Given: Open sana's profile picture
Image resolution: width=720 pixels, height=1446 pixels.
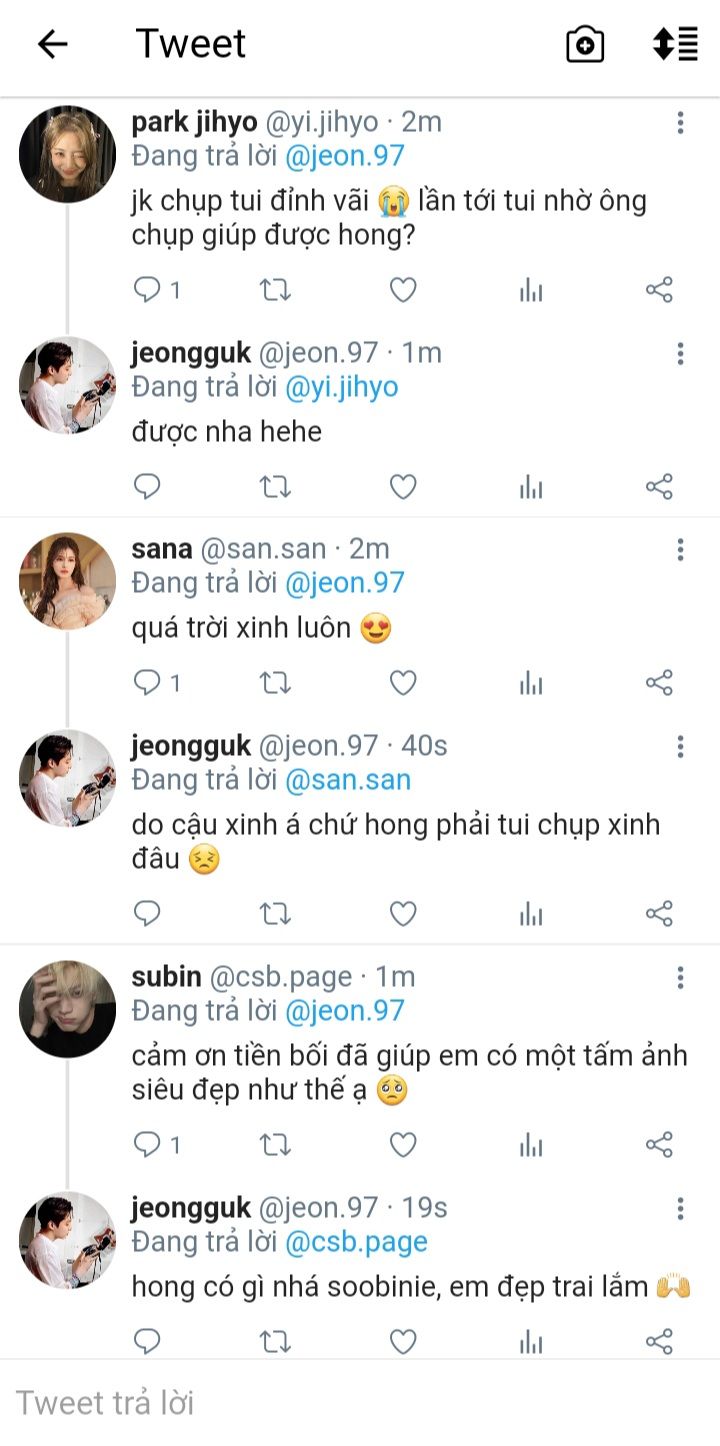Looking at the screenshot, I should pos(68,581).
